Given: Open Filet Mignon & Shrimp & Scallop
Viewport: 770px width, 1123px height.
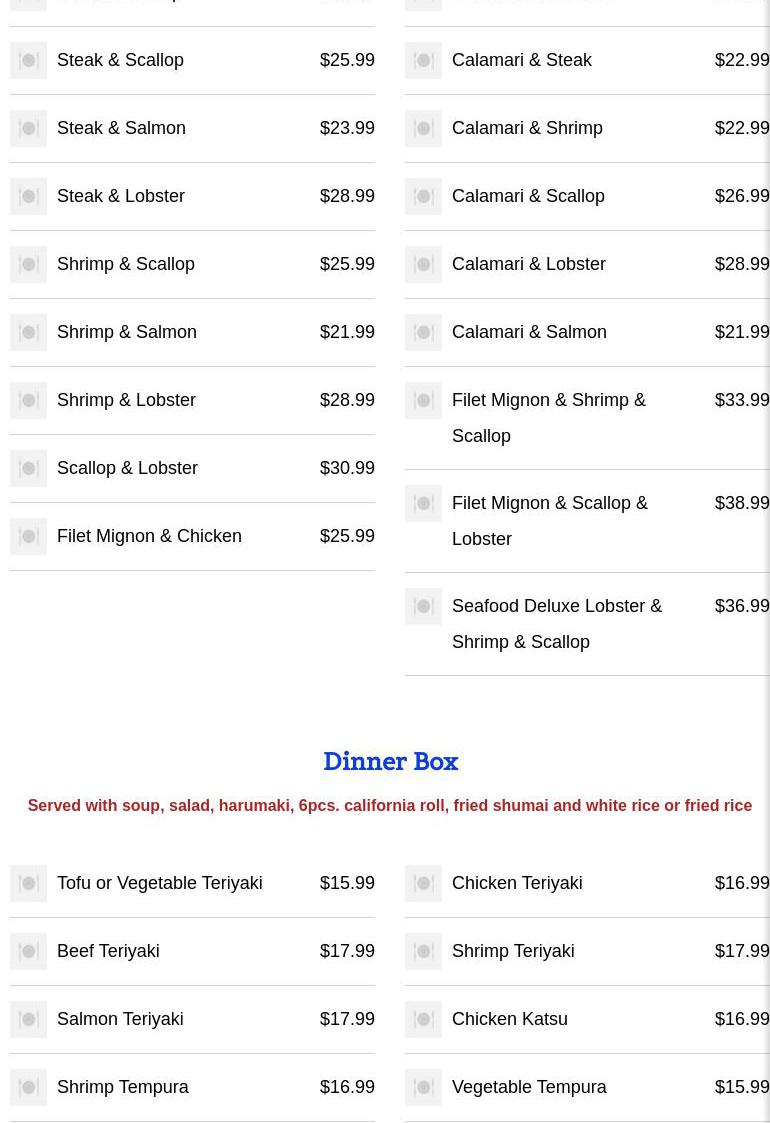Looking at the screenshot, I should click(549, 417).
